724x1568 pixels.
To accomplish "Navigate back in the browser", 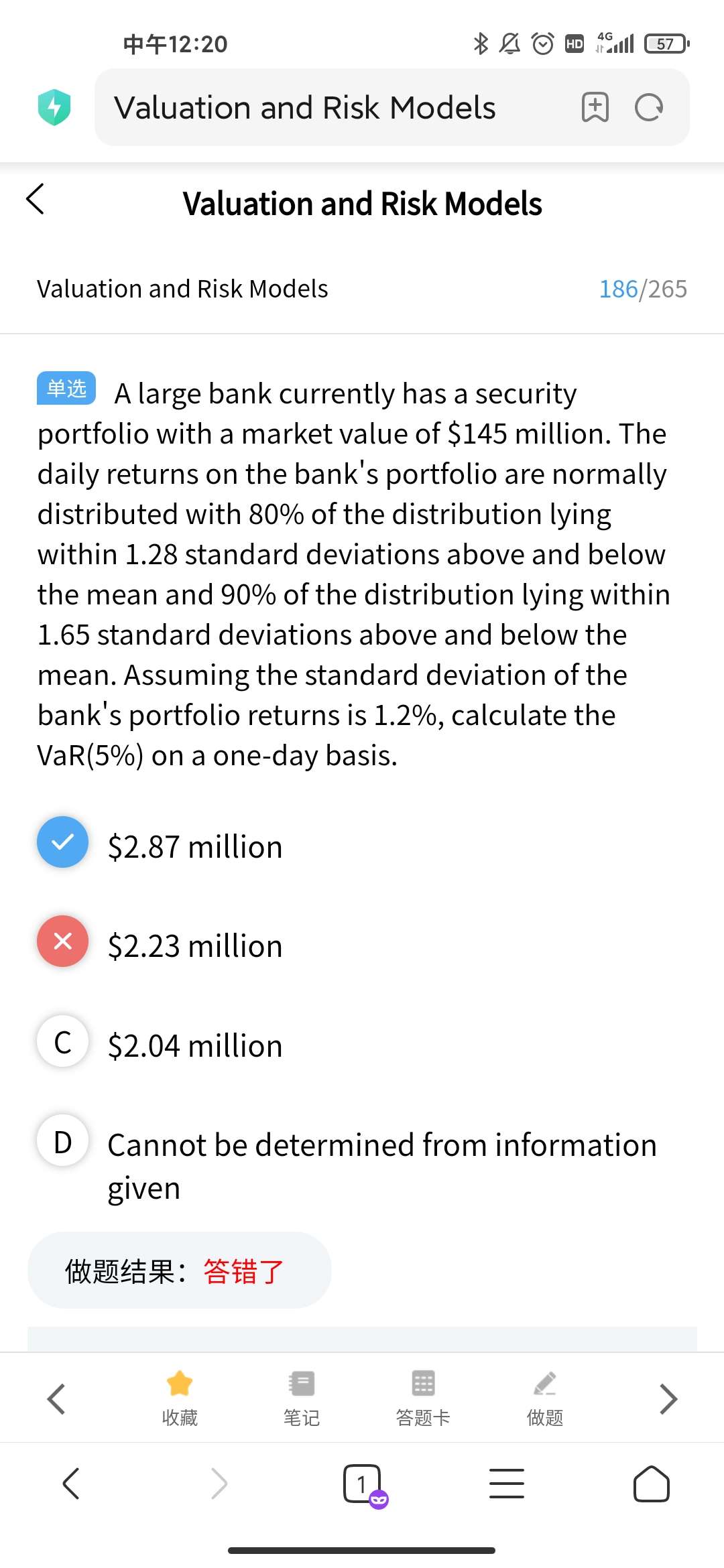I will (71, 1484).
